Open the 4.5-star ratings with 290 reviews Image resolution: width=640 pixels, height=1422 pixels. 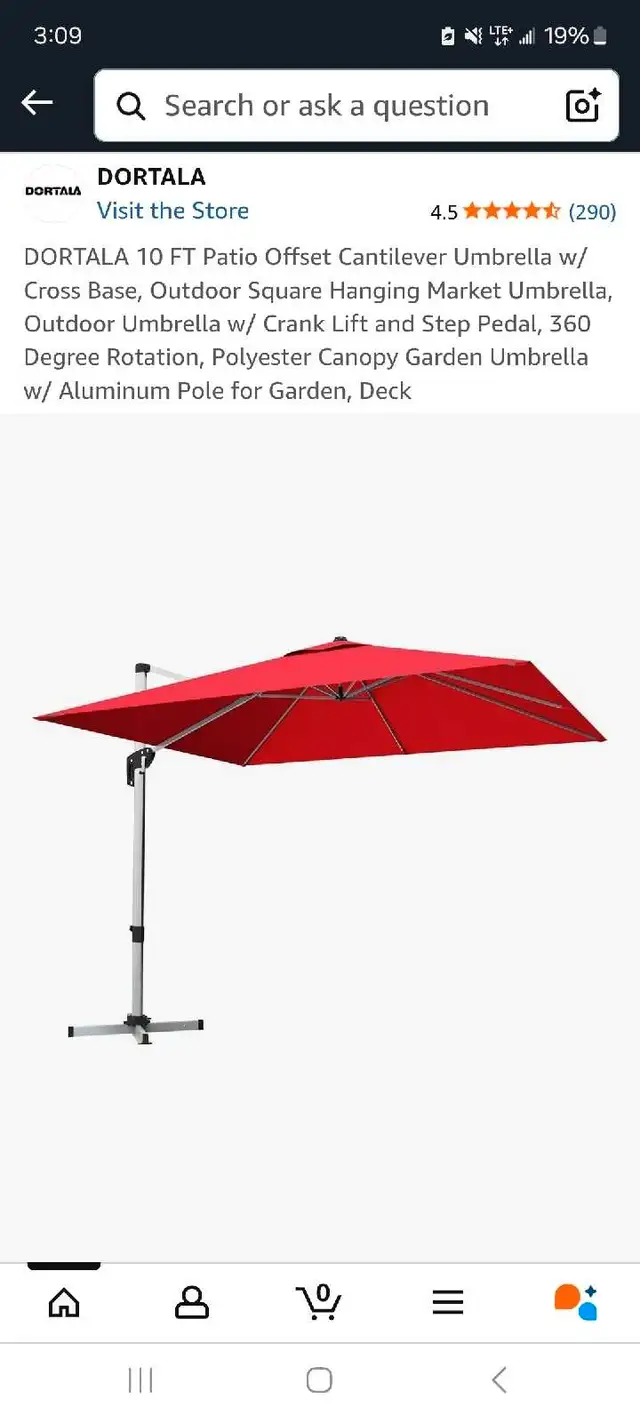click(x=523, y=212)
